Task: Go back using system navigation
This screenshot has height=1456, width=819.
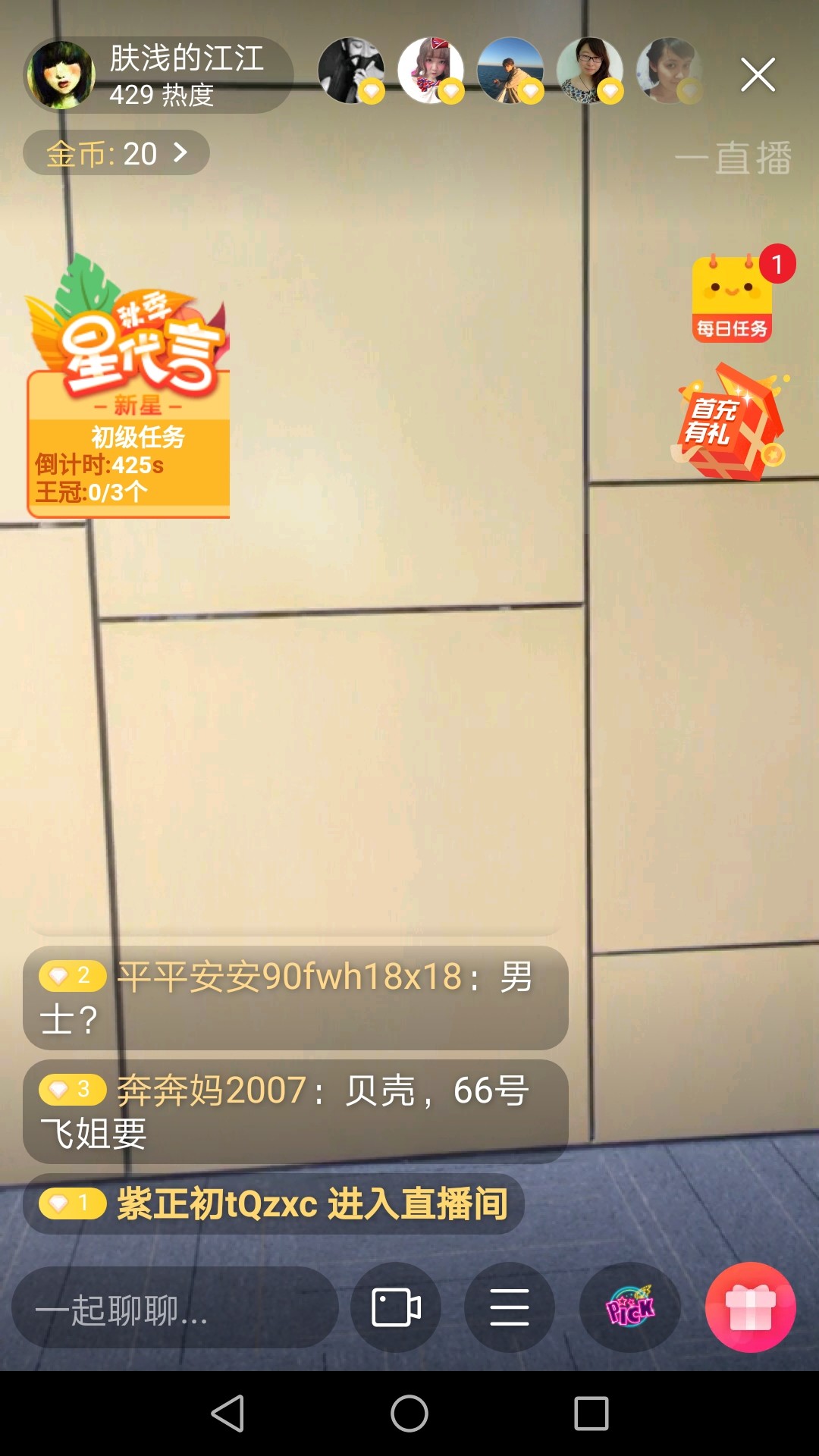Action: click(227, 1414)
